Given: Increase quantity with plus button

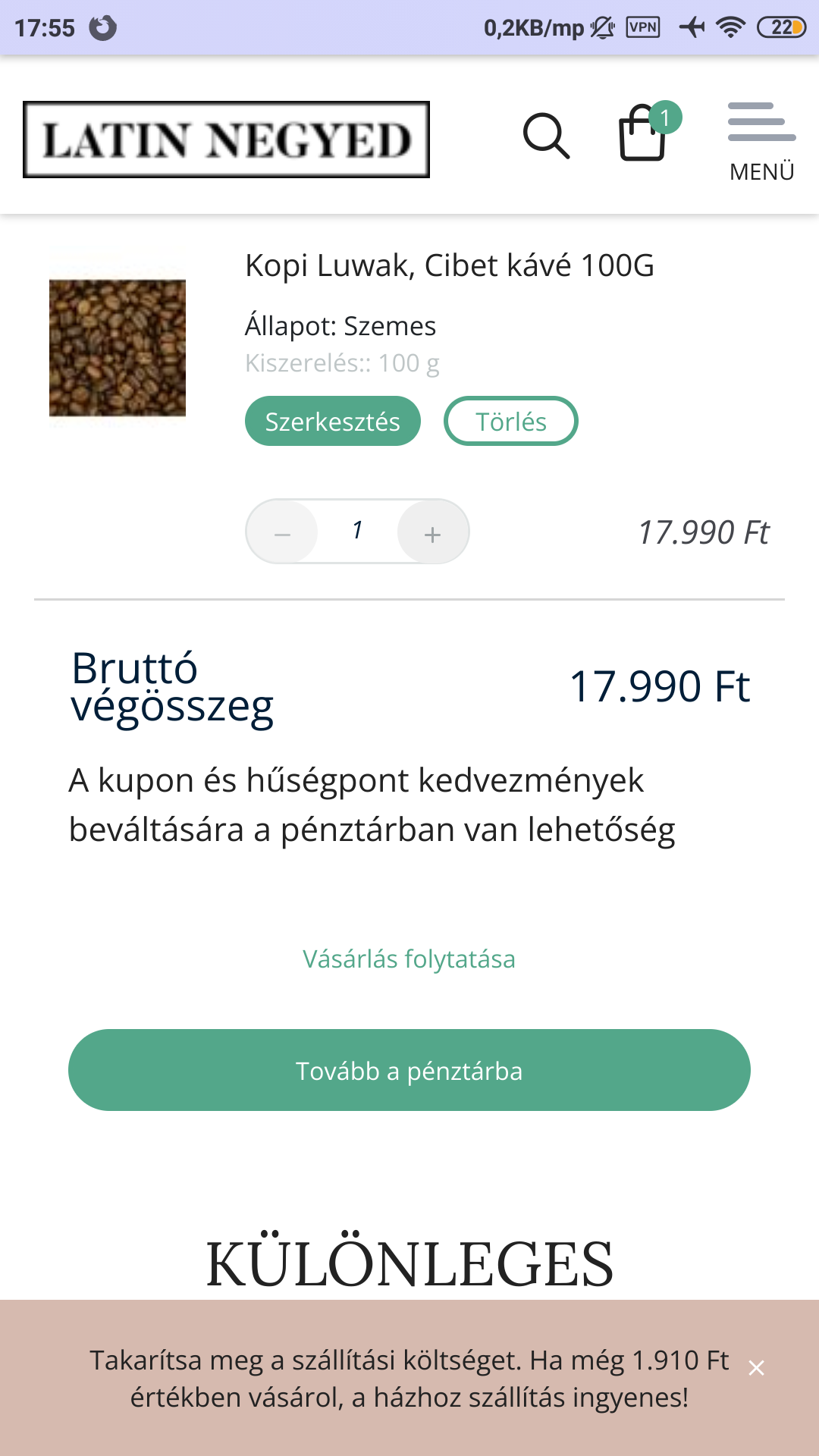Looking at the screenshot, I should click(x=432, y=532).
